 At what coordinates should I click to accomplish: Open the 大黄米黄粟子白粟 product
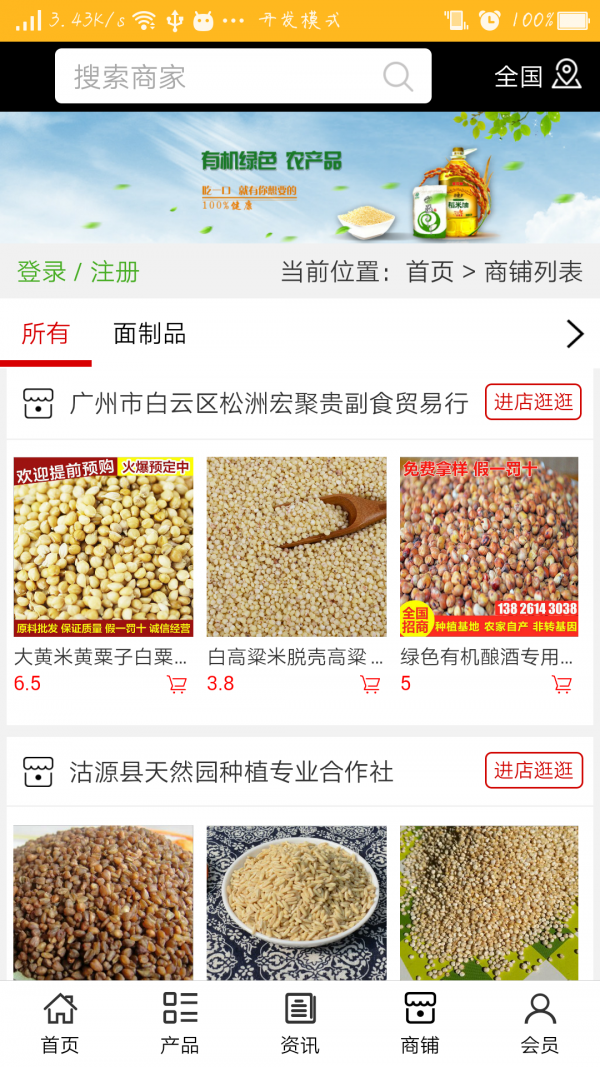103,547
